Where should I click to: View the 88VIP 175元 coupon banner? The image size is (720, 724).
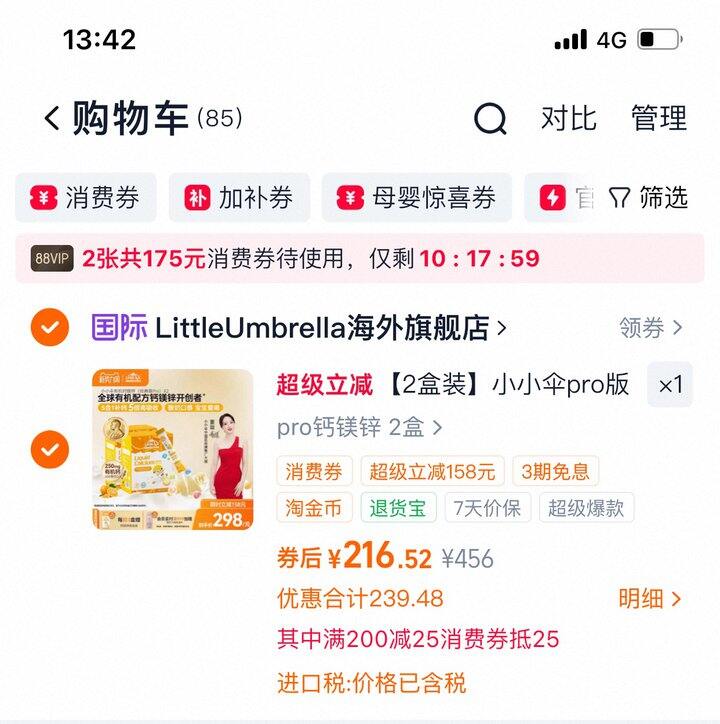[359, 259]
